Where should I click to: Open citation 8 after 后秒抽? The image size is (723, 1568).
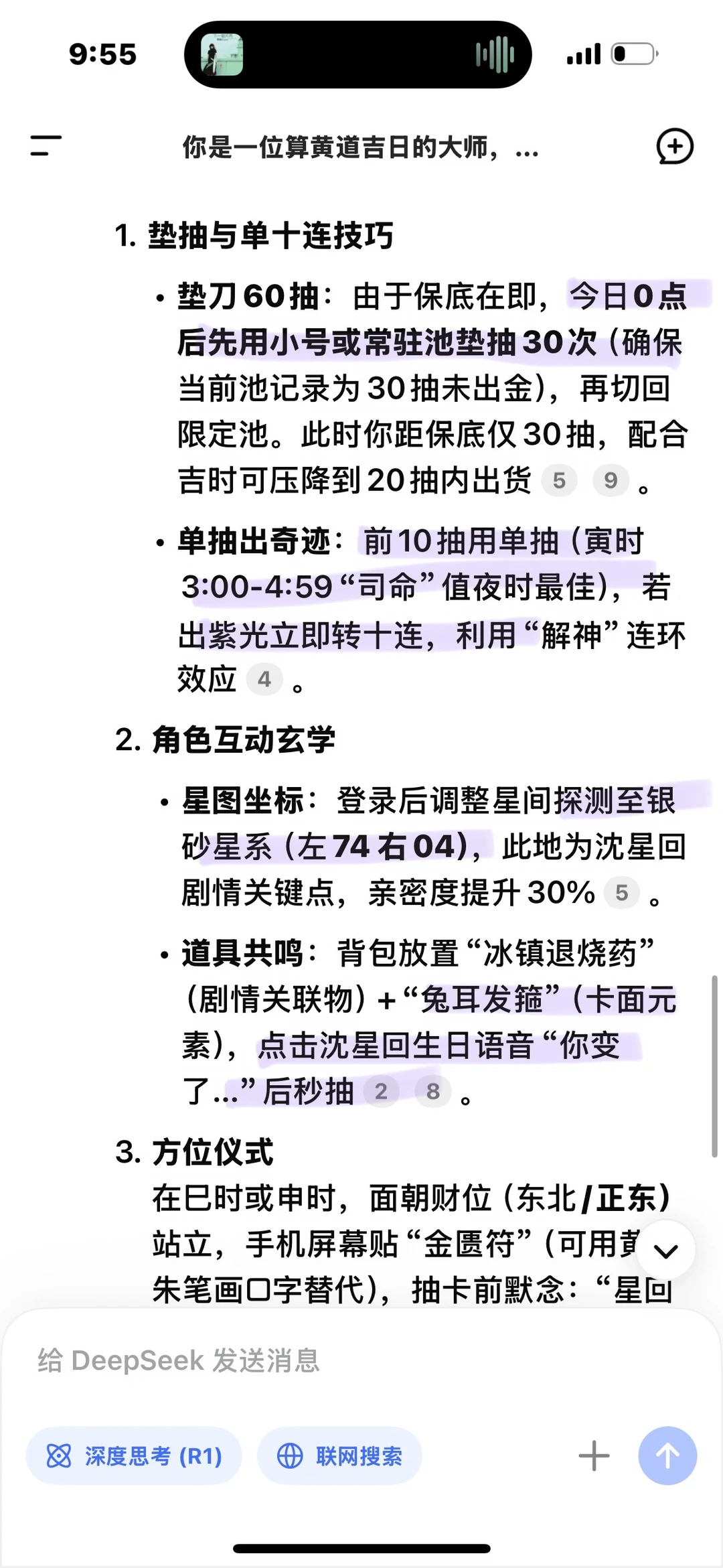pos(433,1091)
